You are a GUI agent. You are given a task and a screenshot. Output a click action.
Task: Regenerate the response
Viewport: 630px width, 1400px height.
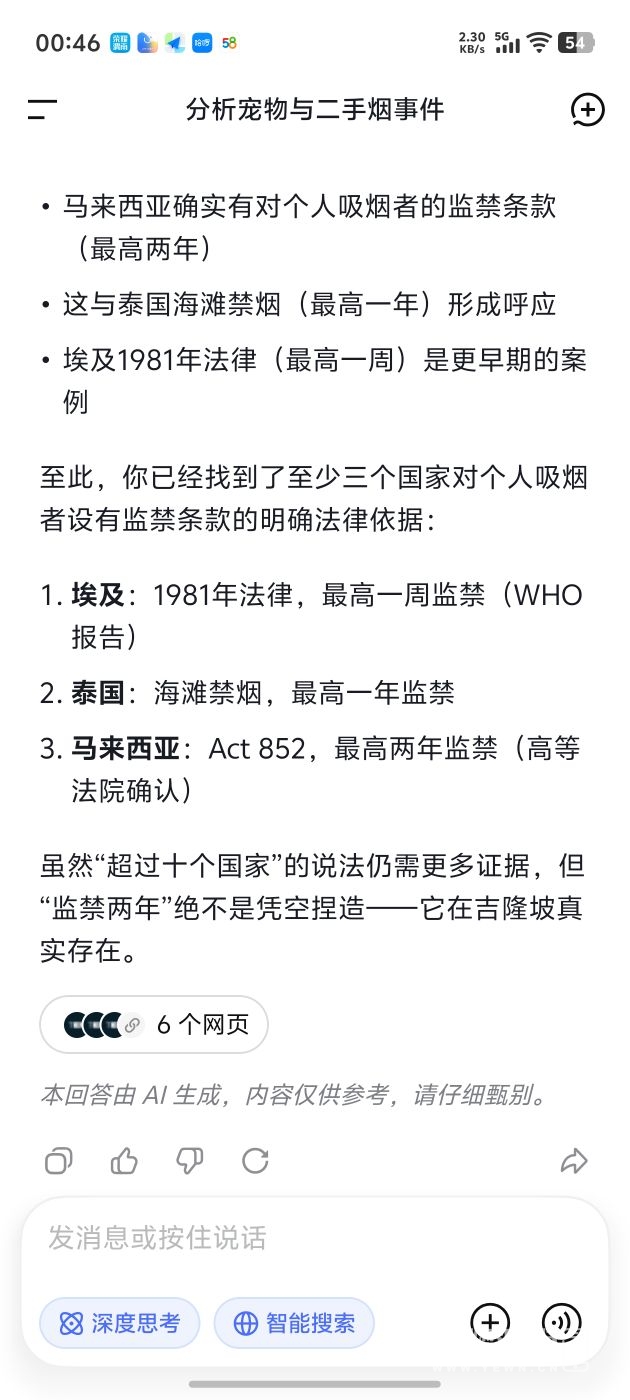pos(255,1161)
